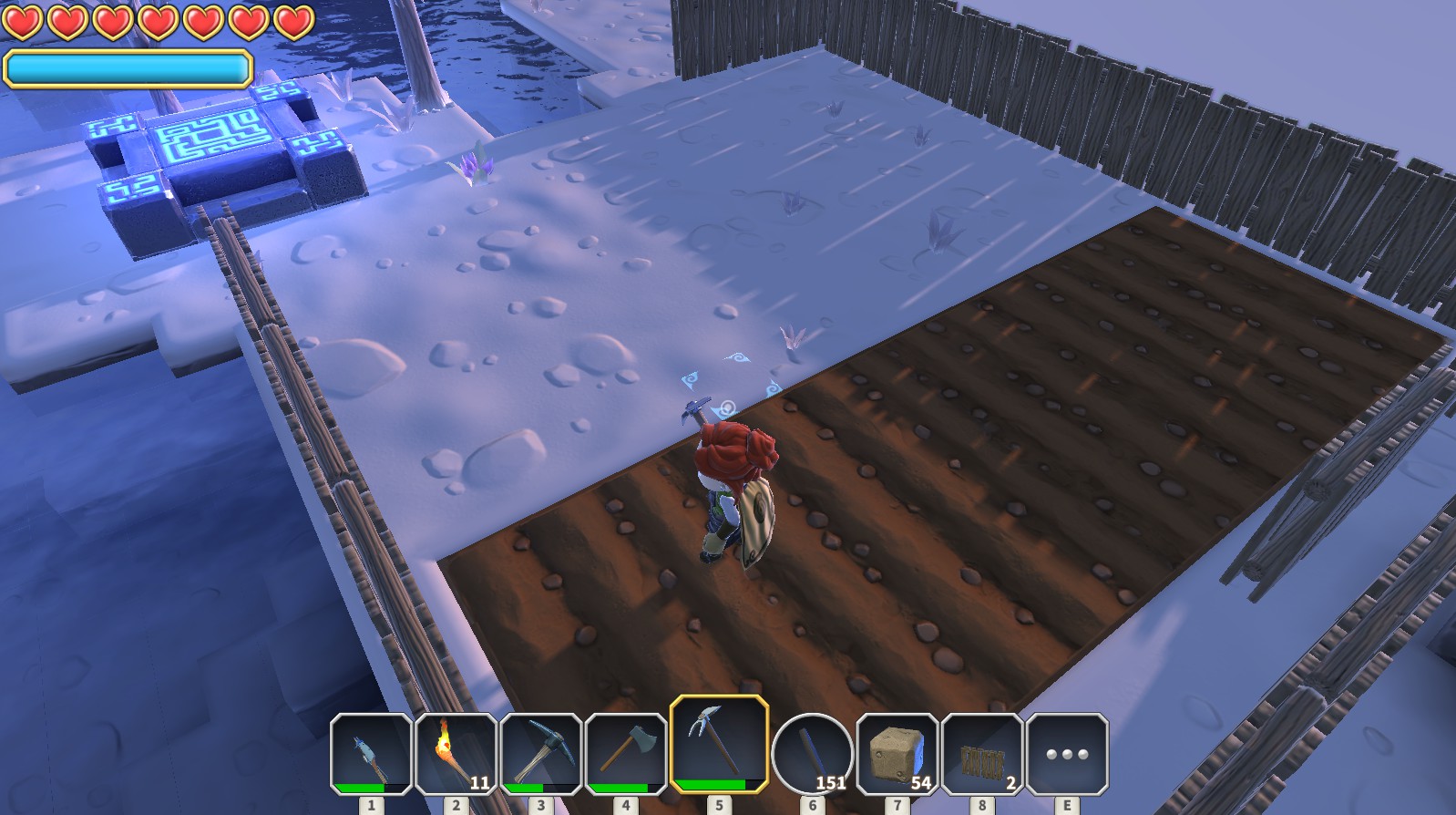This screenshot has height=815, width=1456.
Task: Choose the stick stack of 151
Action: coord(812,753)
